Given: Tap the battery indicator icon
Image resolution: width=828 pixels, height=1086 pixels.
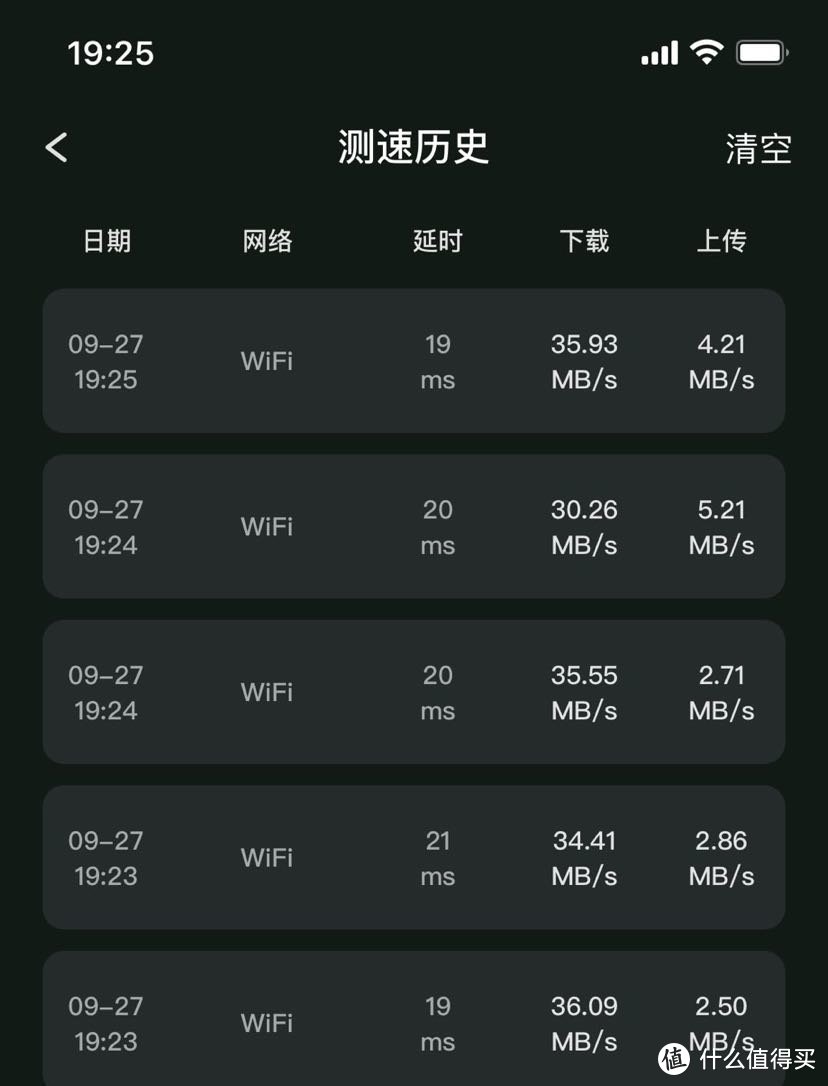Looking at the screenshot, I should 763,51.
